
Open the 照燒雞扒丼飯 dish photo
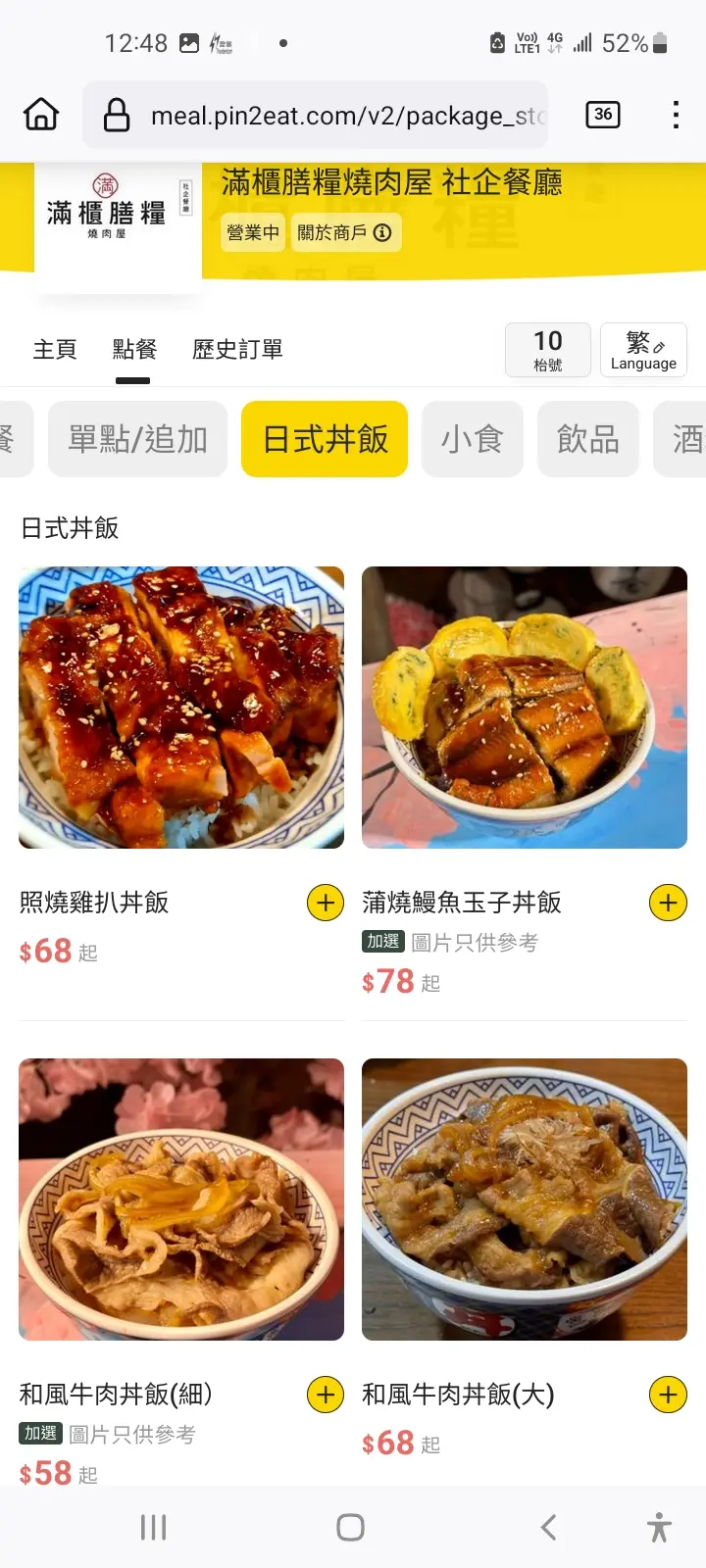tap(181, 708)
